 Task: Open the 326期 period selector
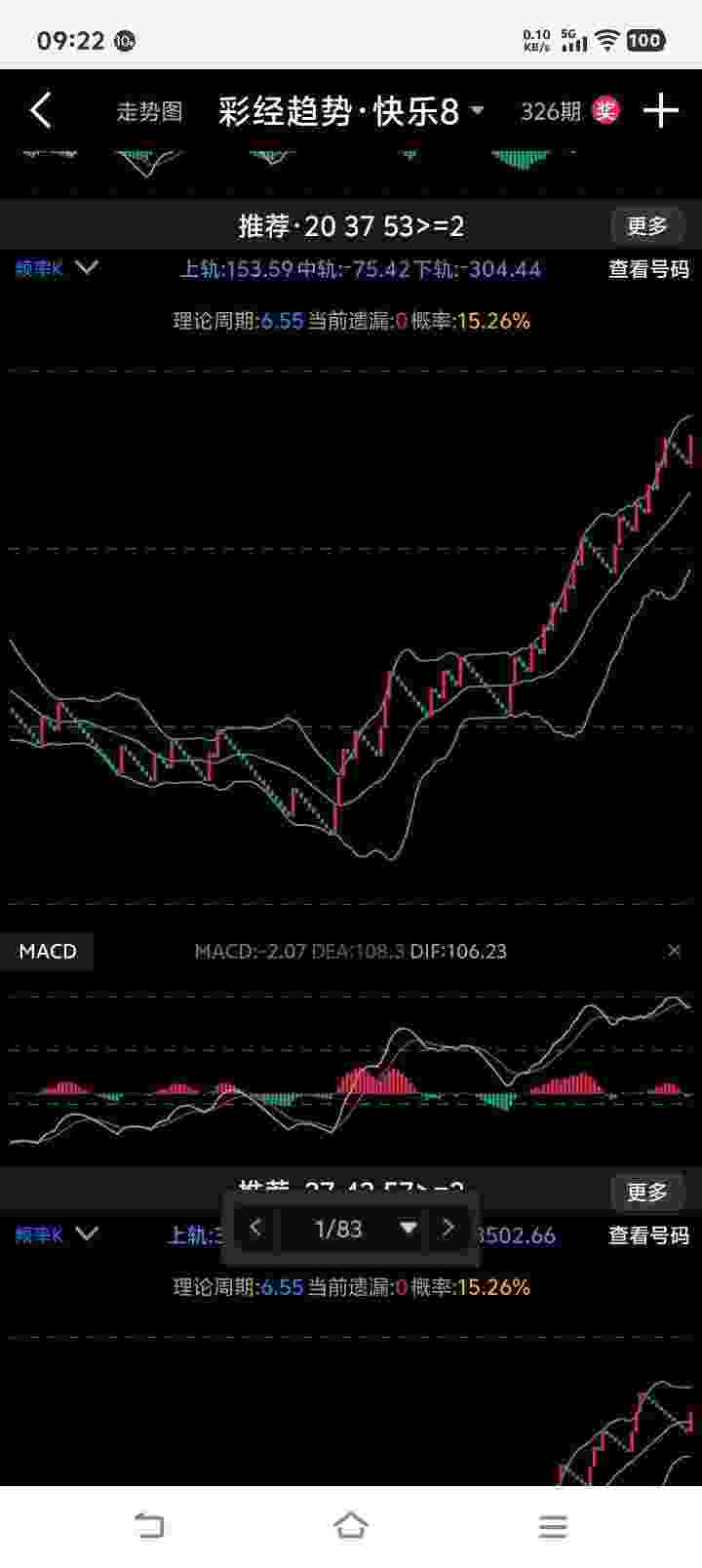click(551, 111)
